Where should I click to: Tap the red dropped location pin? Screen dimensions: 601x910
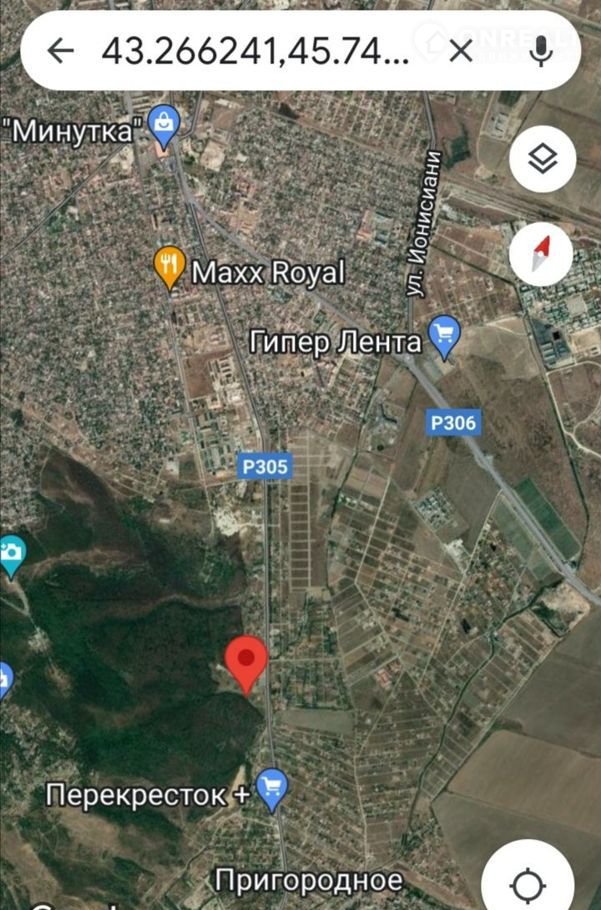[246, 662]
